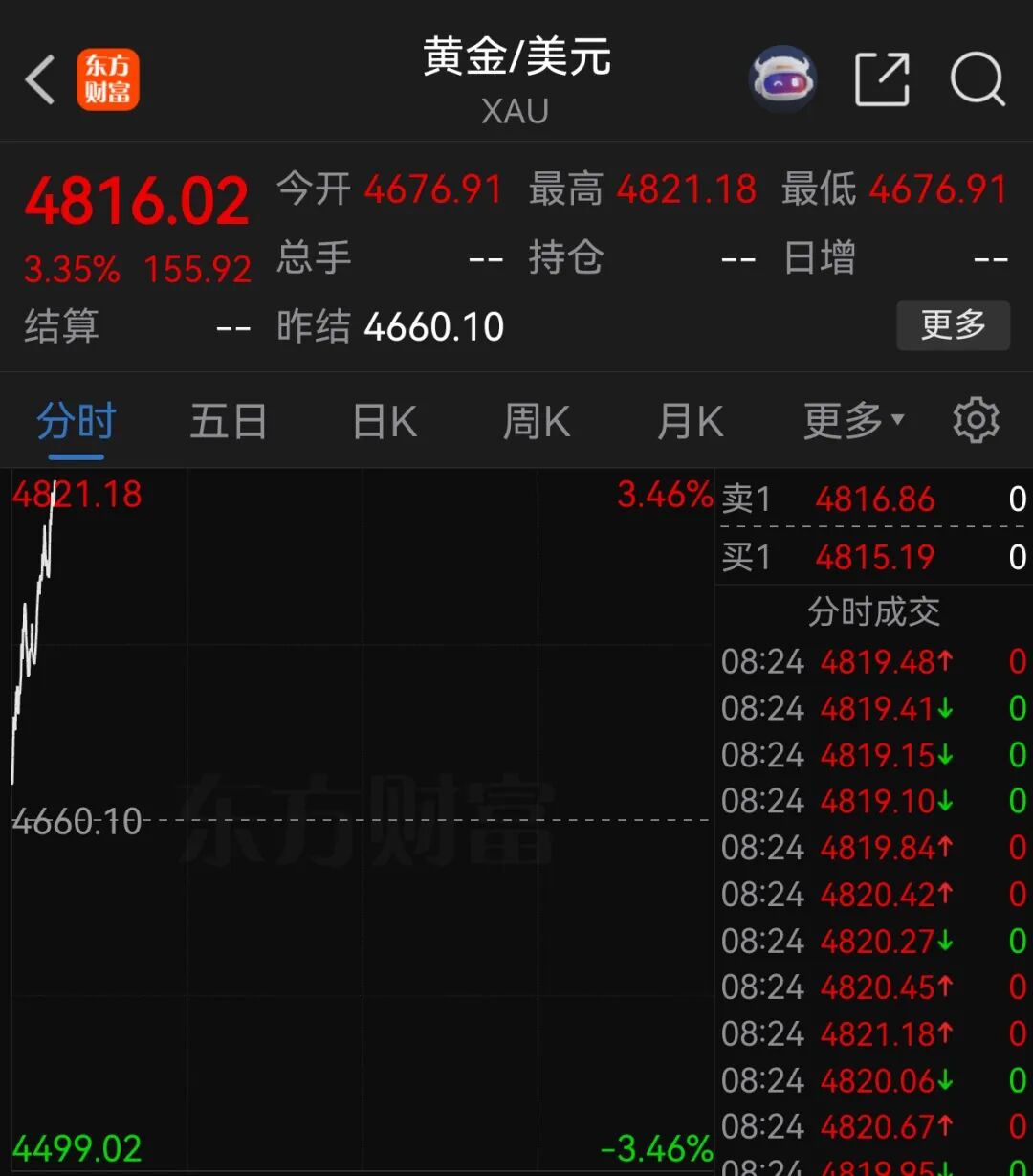The image size is (1033, 1176).
Task: Select the 分时 chart tab
Action: click(77, 422)
